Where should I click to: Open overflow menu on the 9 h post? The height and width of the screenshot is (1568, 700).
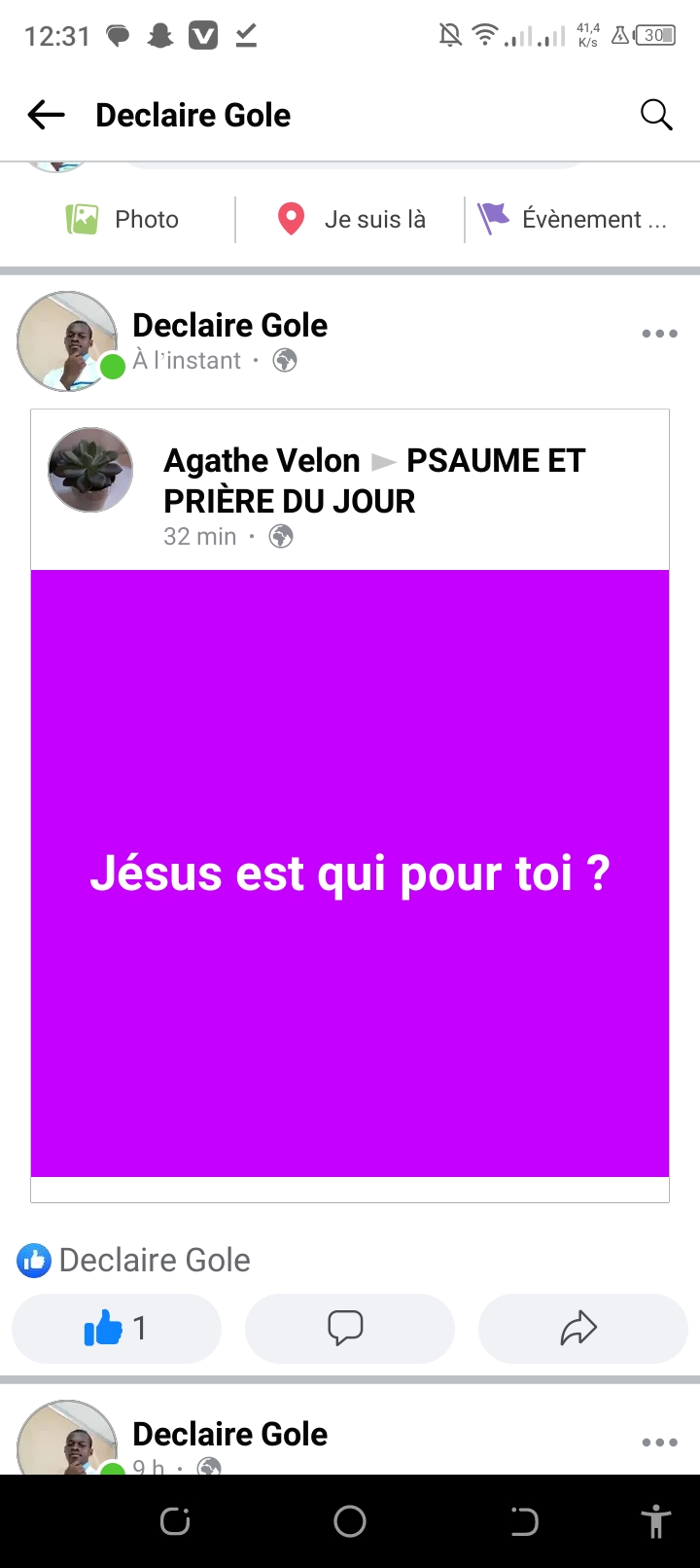point(659,1443)
